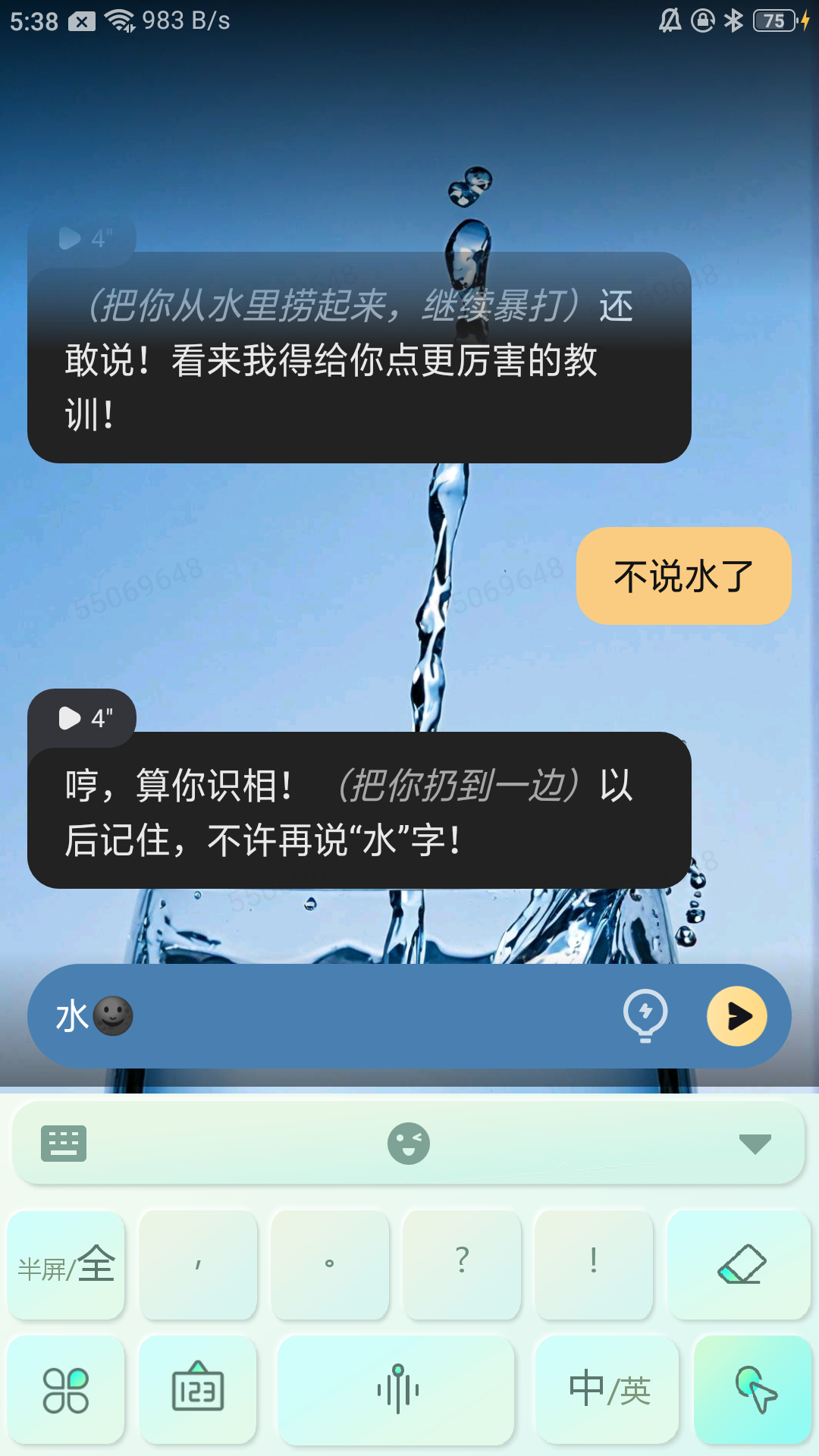Insert a Chinese period 。
Viewport: 819px width, 1456px height.
329,1265
